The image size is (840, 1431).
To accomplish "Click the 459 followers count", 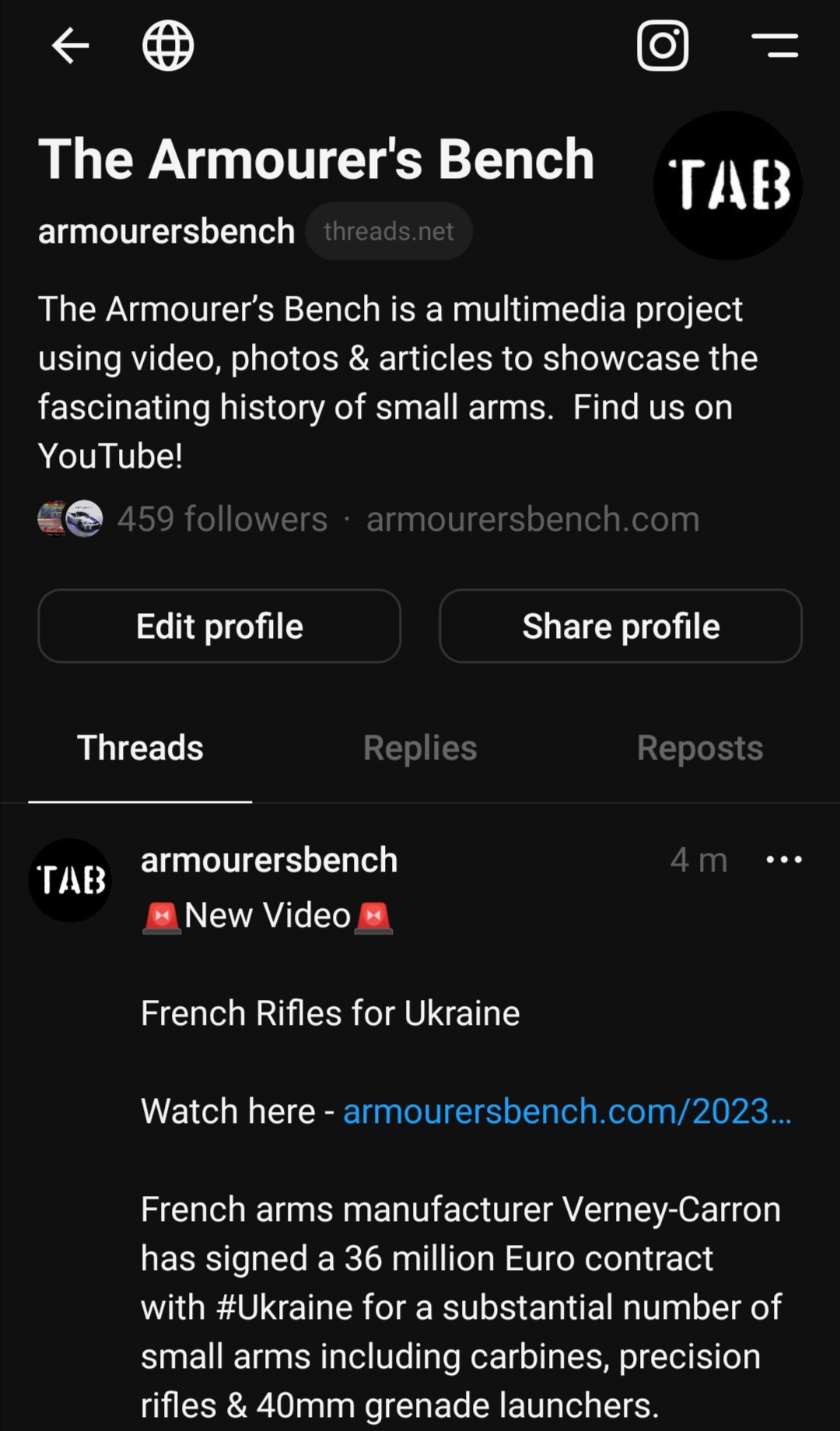I will (x=222, y=518).
